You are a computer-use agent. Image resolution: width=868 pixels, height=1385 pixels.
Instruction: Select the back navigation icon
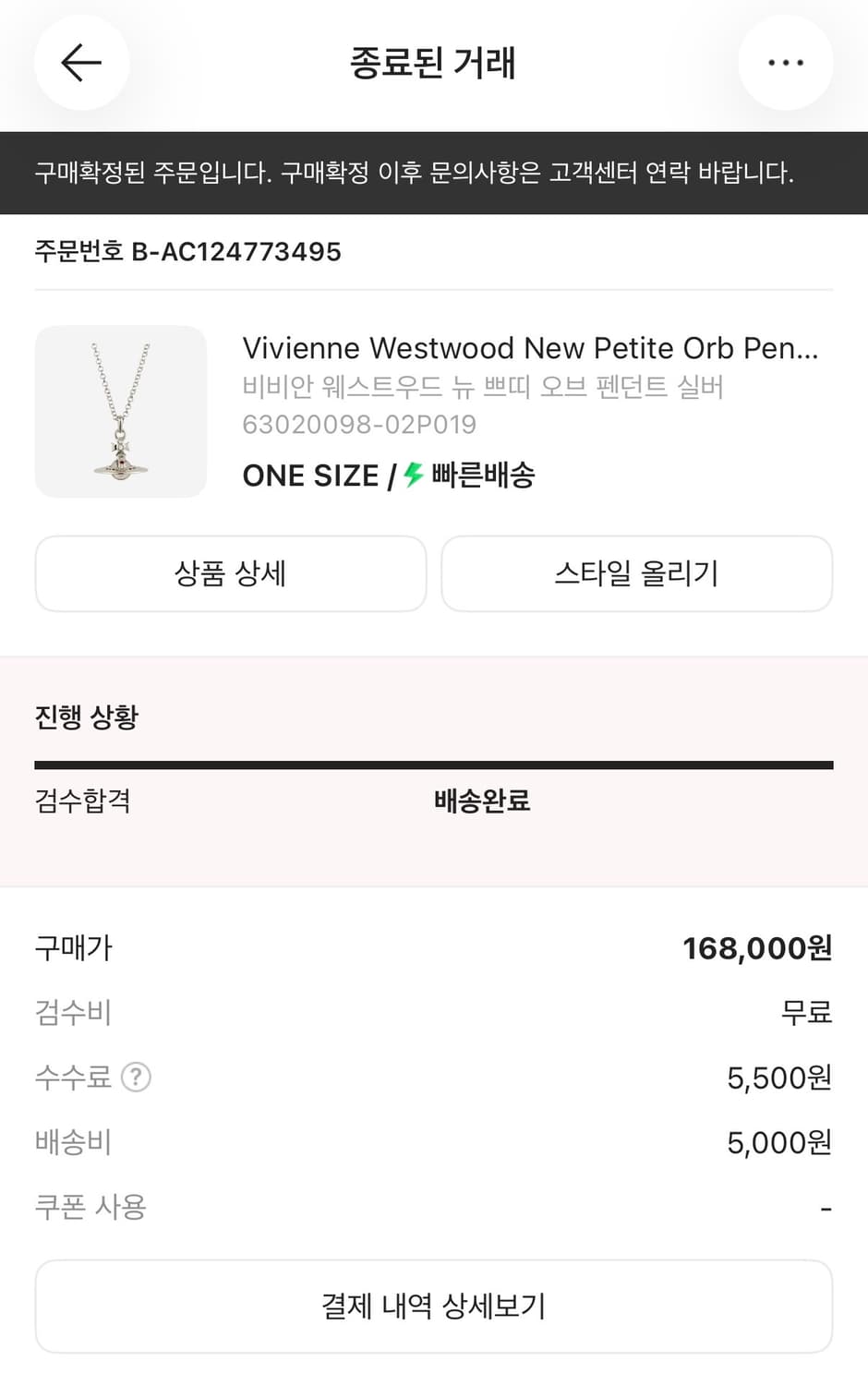81,63
